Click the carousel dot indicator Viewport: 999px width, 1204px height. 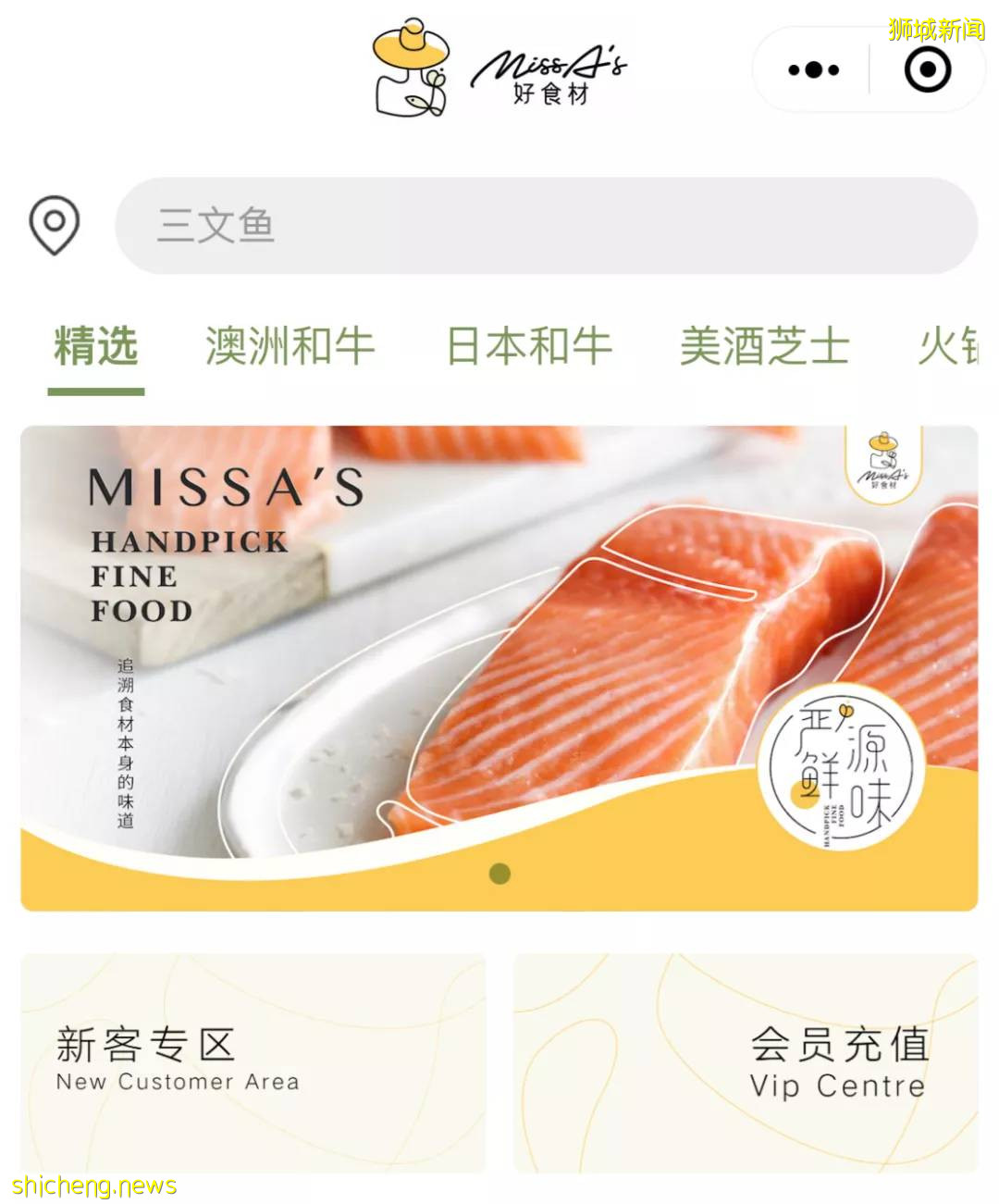[x=499, y=872]
